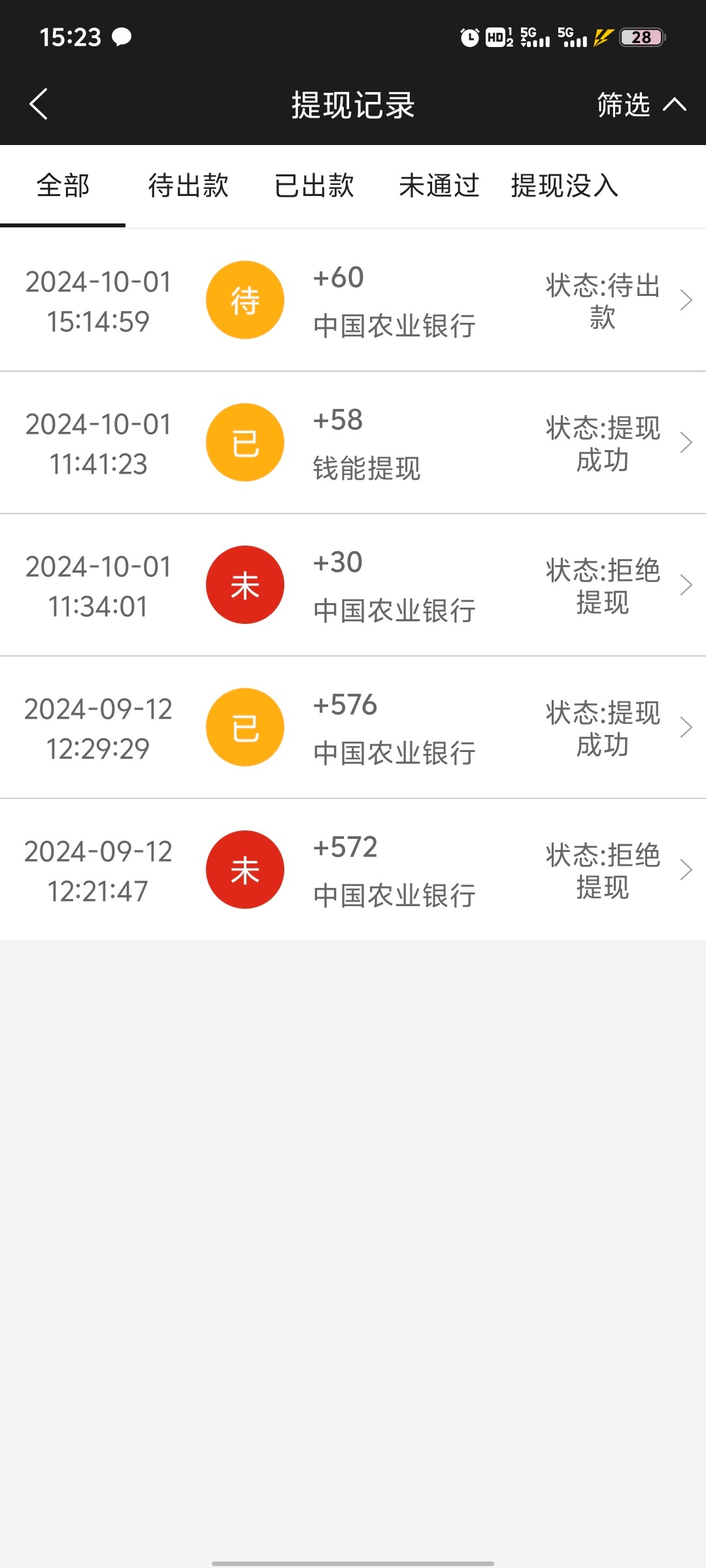Select the 全部 tab
Image resolution: width=706 pixels, height=1568 pixels.
pyautogui.click(x=63, y=186)
